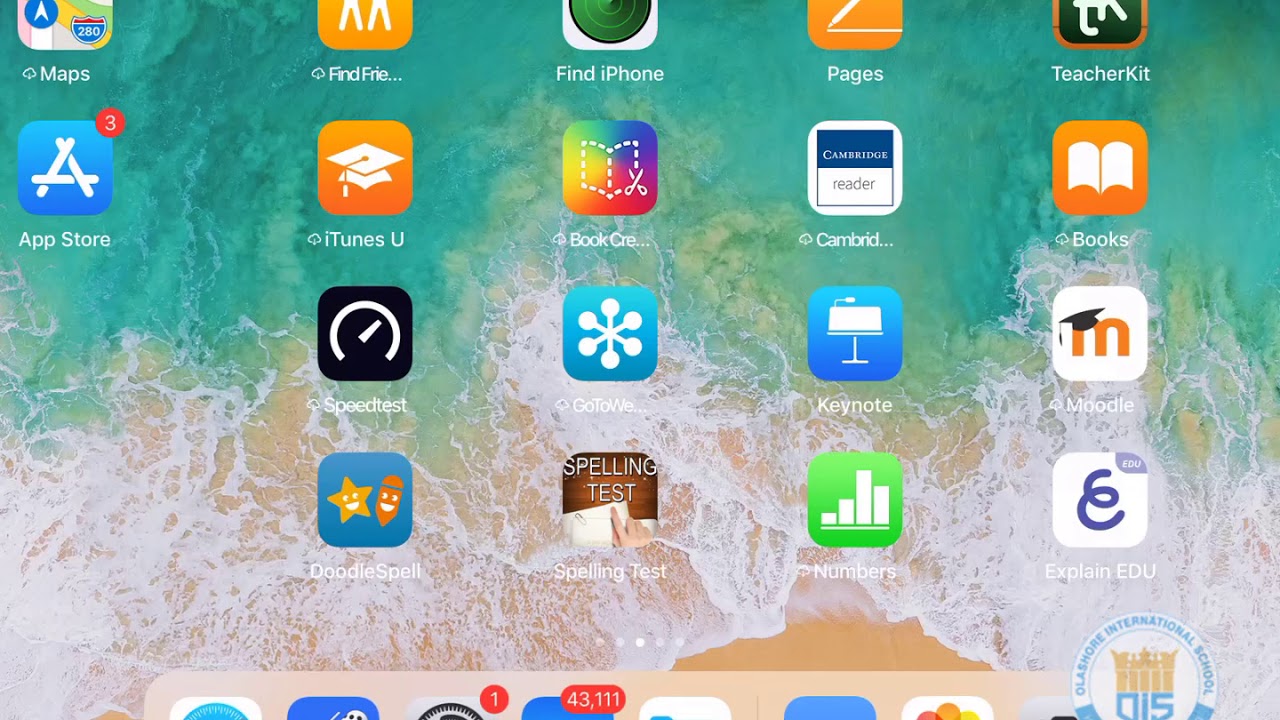Launch the Spelling Test app
Viewport: 1280px width, 720px height.
click(x=610, y=500)
